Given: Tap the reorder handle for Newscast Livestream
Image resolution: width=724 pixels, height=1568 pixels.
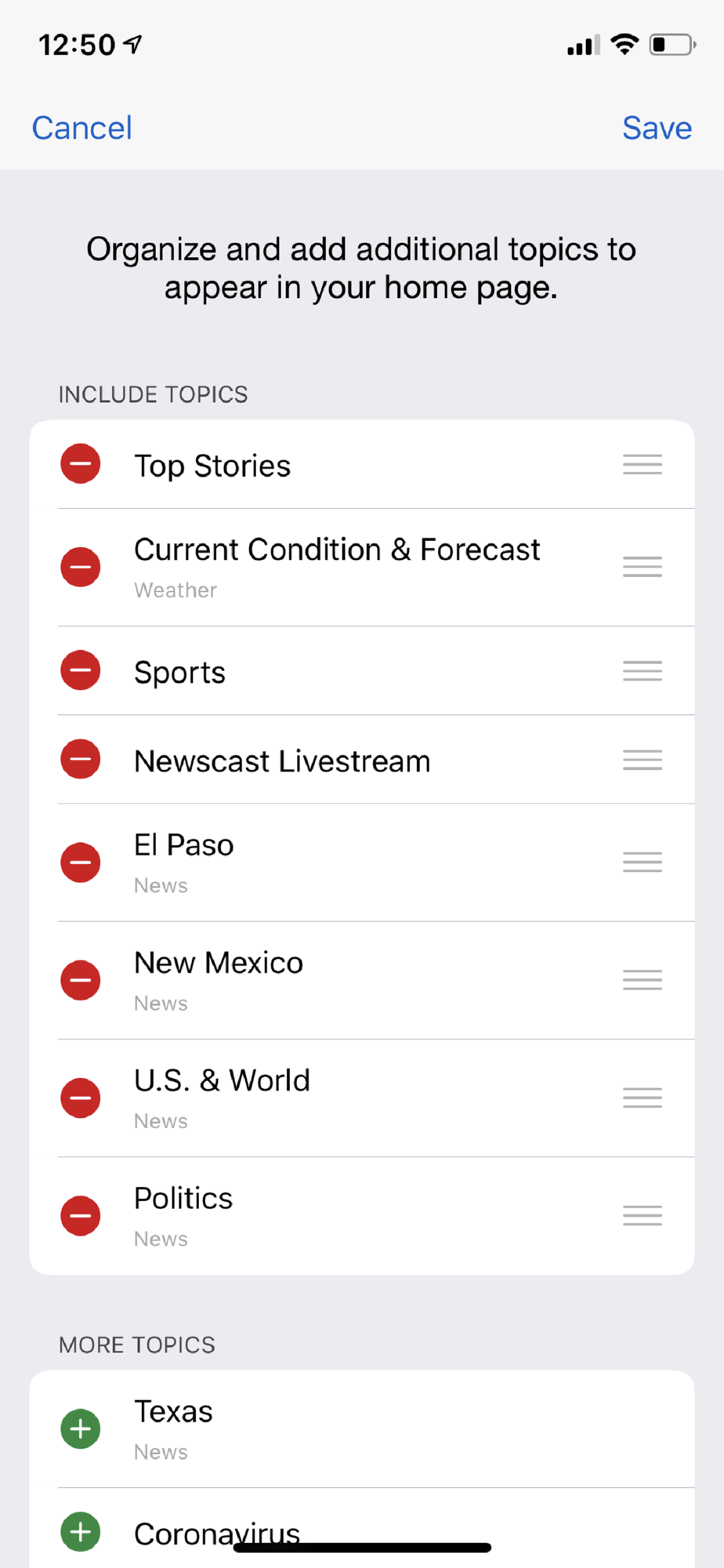Looking at the screenshot, I should point(643,759).
